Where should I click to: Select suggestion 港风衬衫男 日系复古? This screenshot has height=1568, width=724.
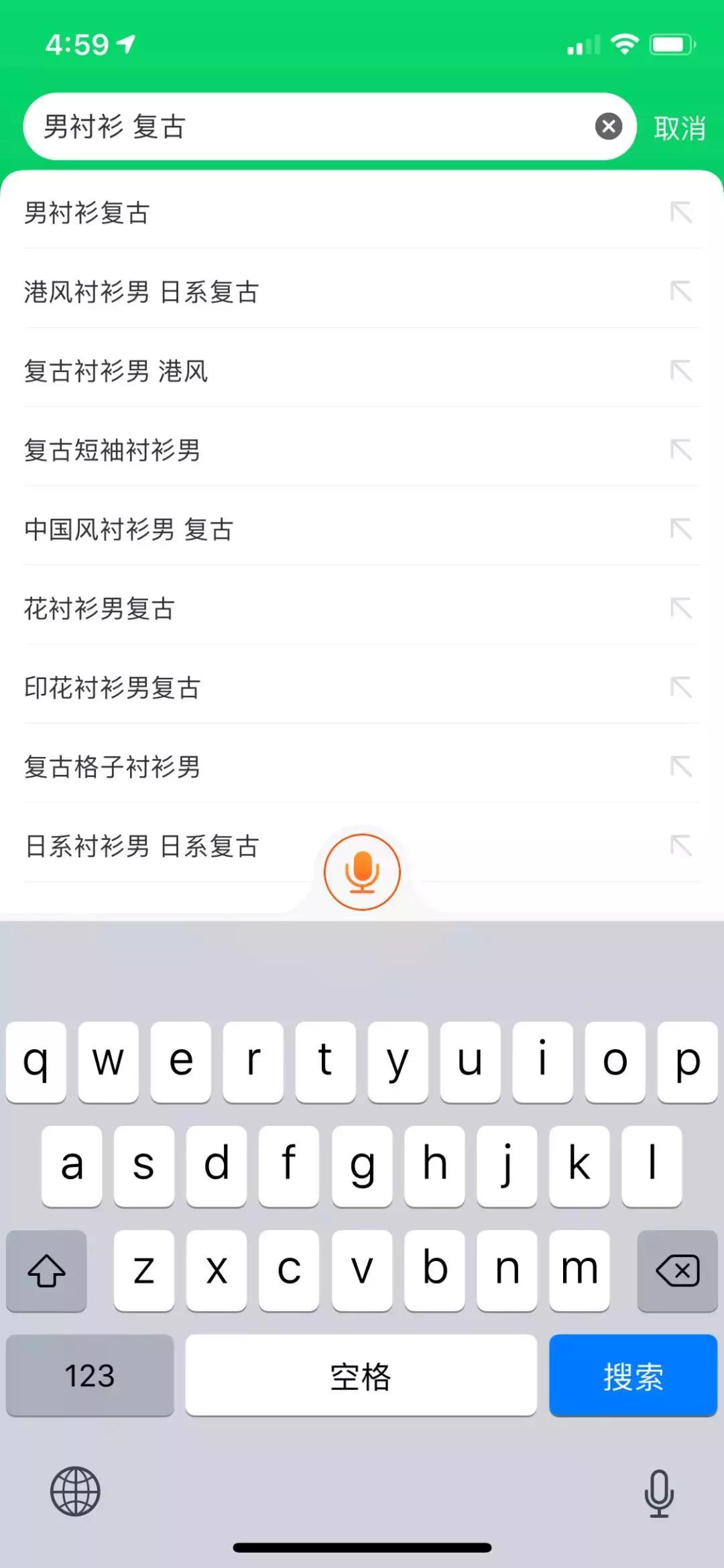point(142,292)
